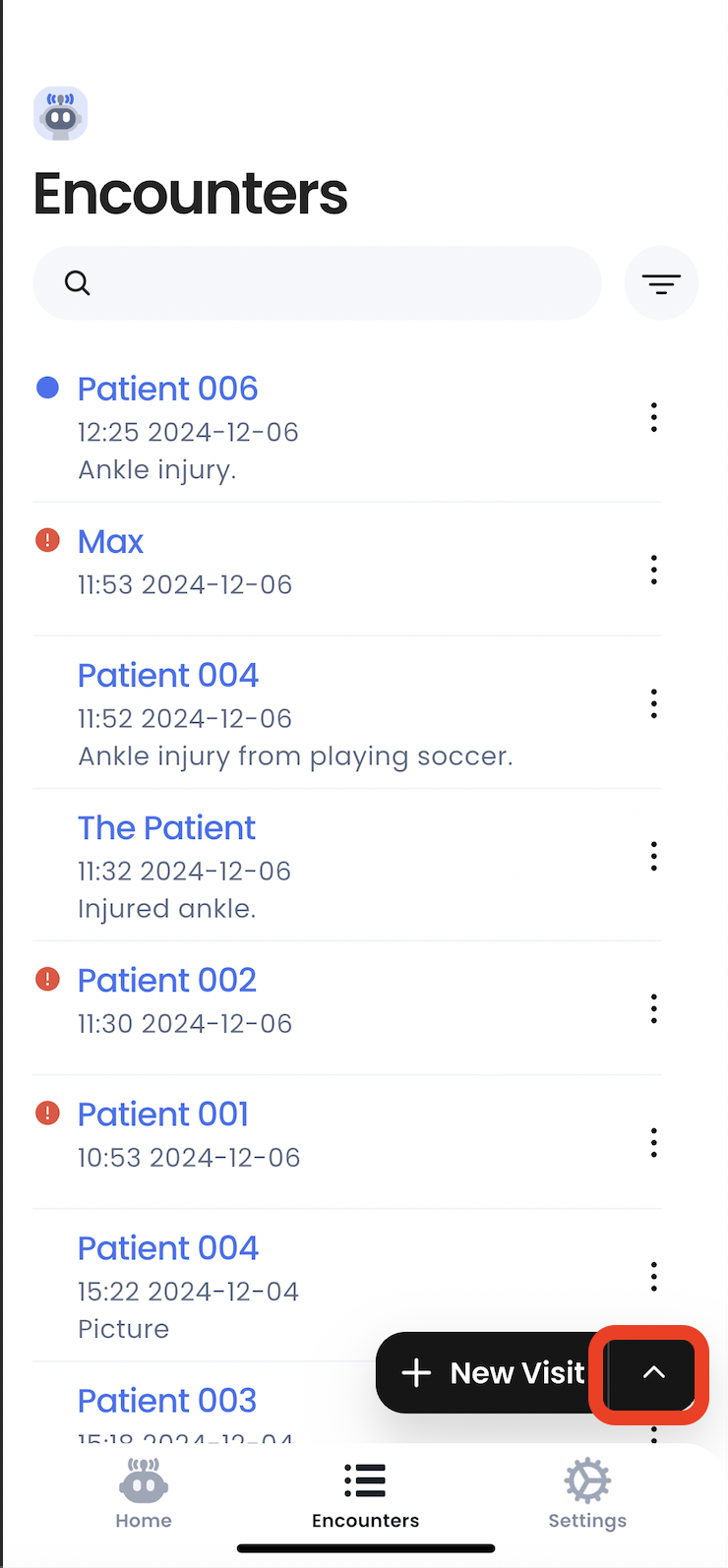Open the three-dot menu for Patient 006
The height and width of the screenshot is (1568, 728).
pyautogui.click(x=653, y=418)
